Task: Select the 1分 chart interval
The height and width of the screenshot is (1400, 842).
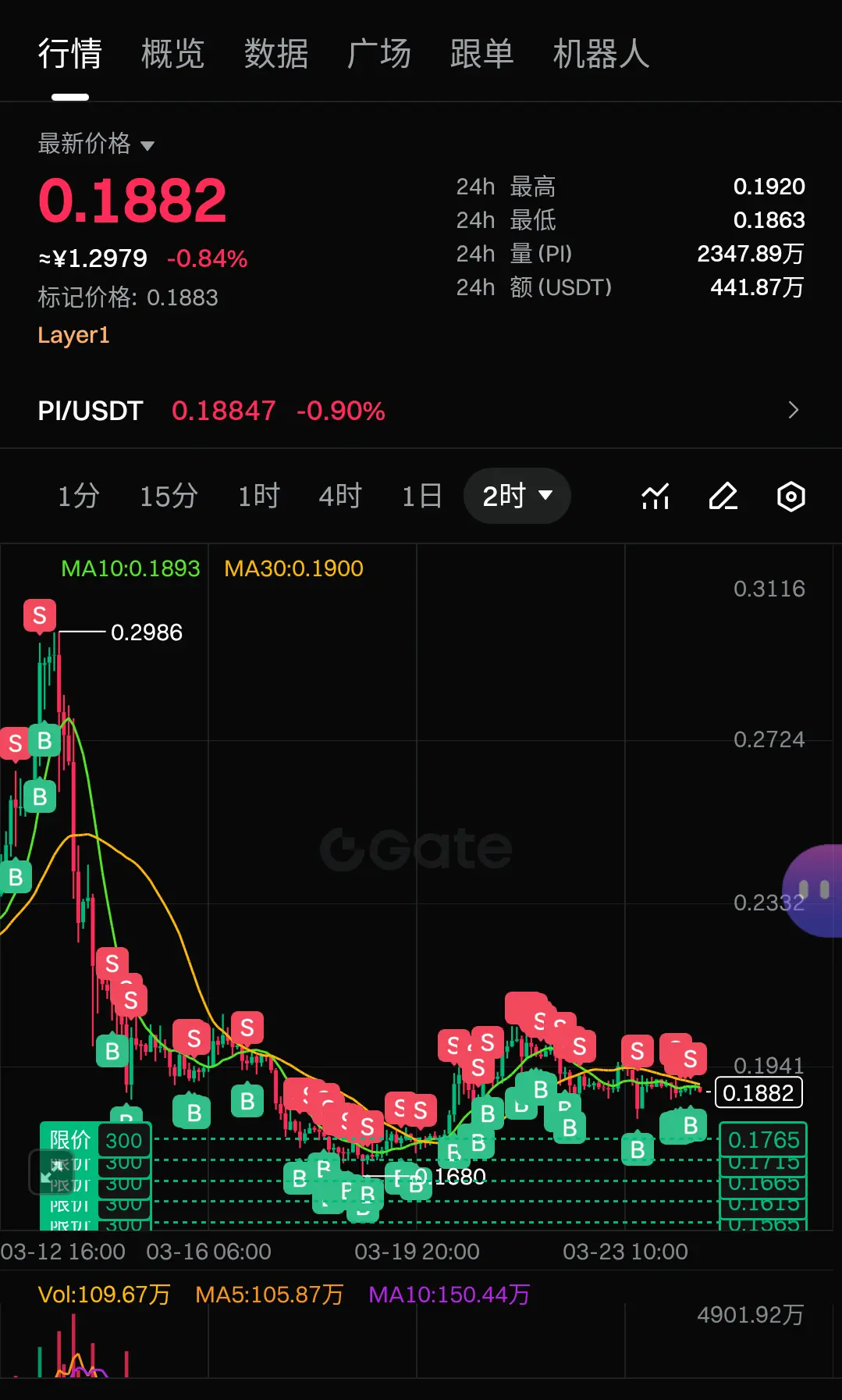Action: tap(79, 497)
